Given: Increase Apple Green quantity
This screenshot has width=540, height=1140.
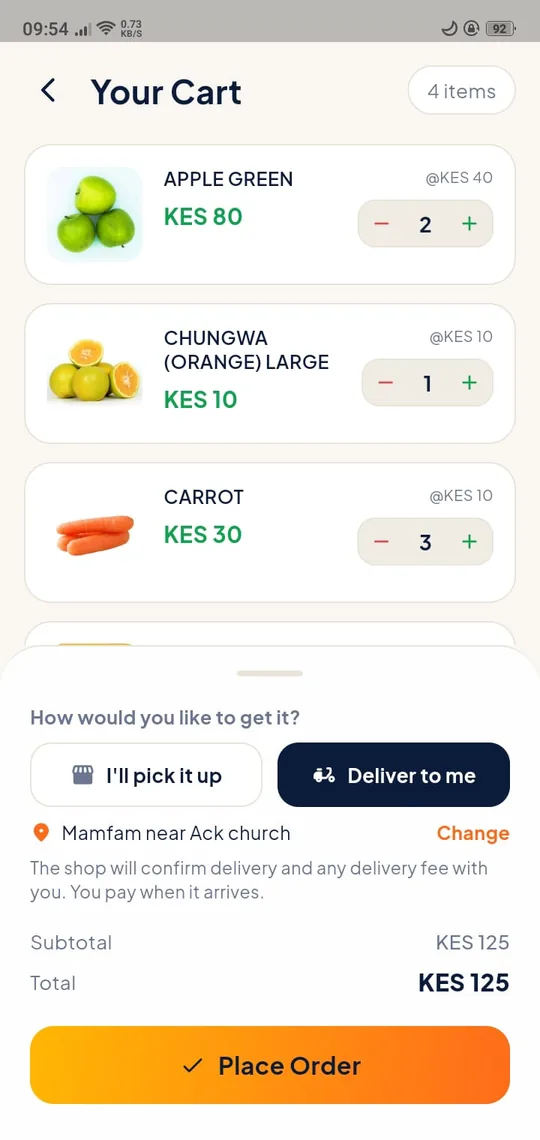Looking at the screenshot, I should click(470, 224).
